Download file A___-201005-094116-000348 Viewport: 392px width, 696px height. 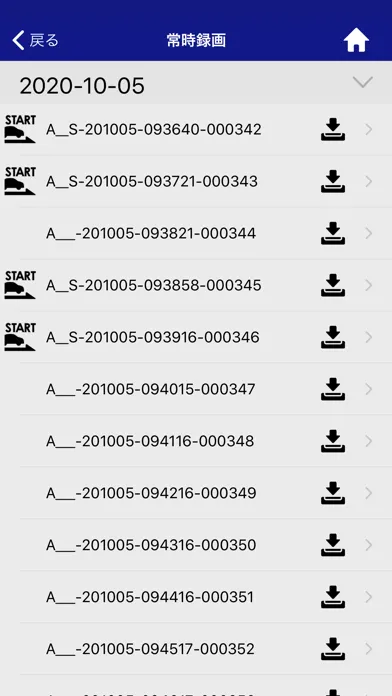tap(333, 441)
